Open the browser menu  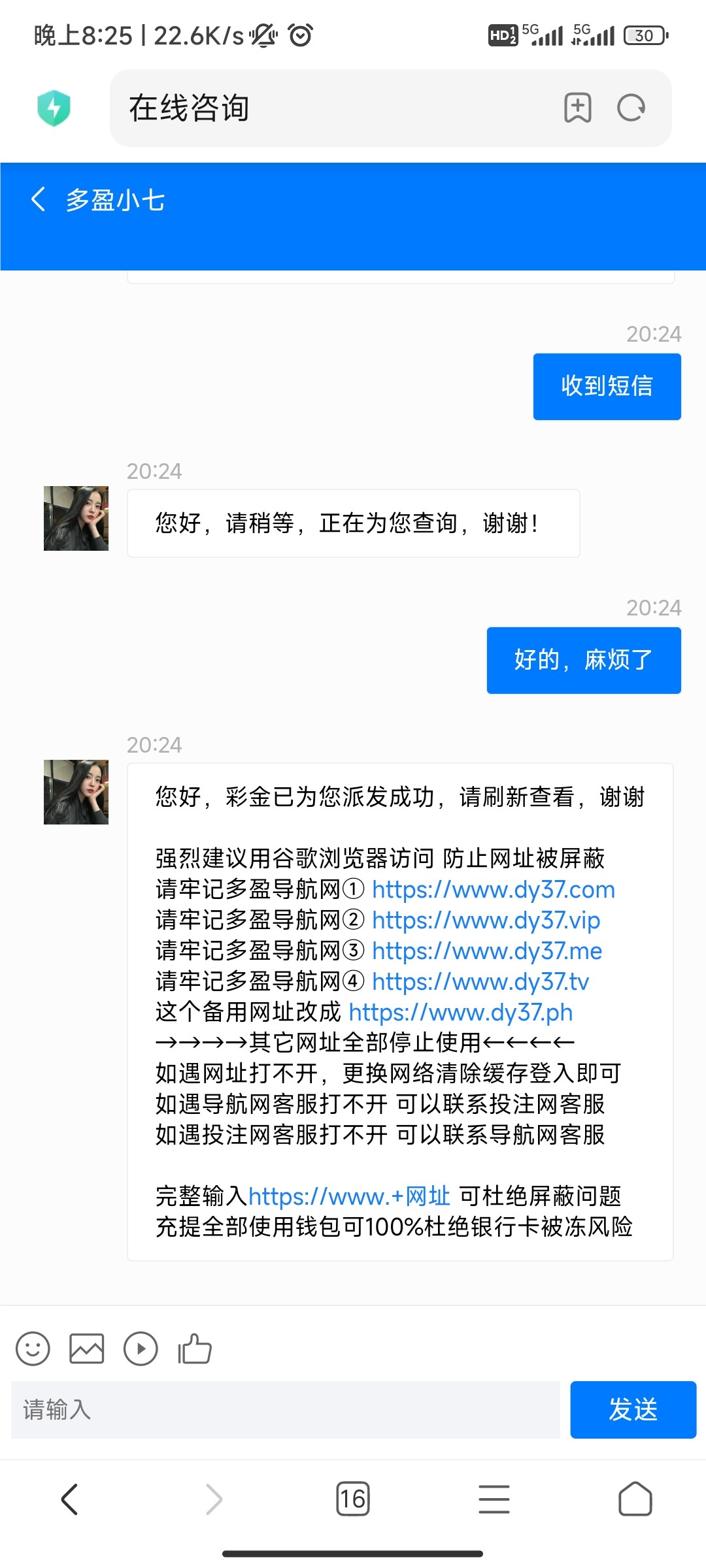[x=494, y=1499]
